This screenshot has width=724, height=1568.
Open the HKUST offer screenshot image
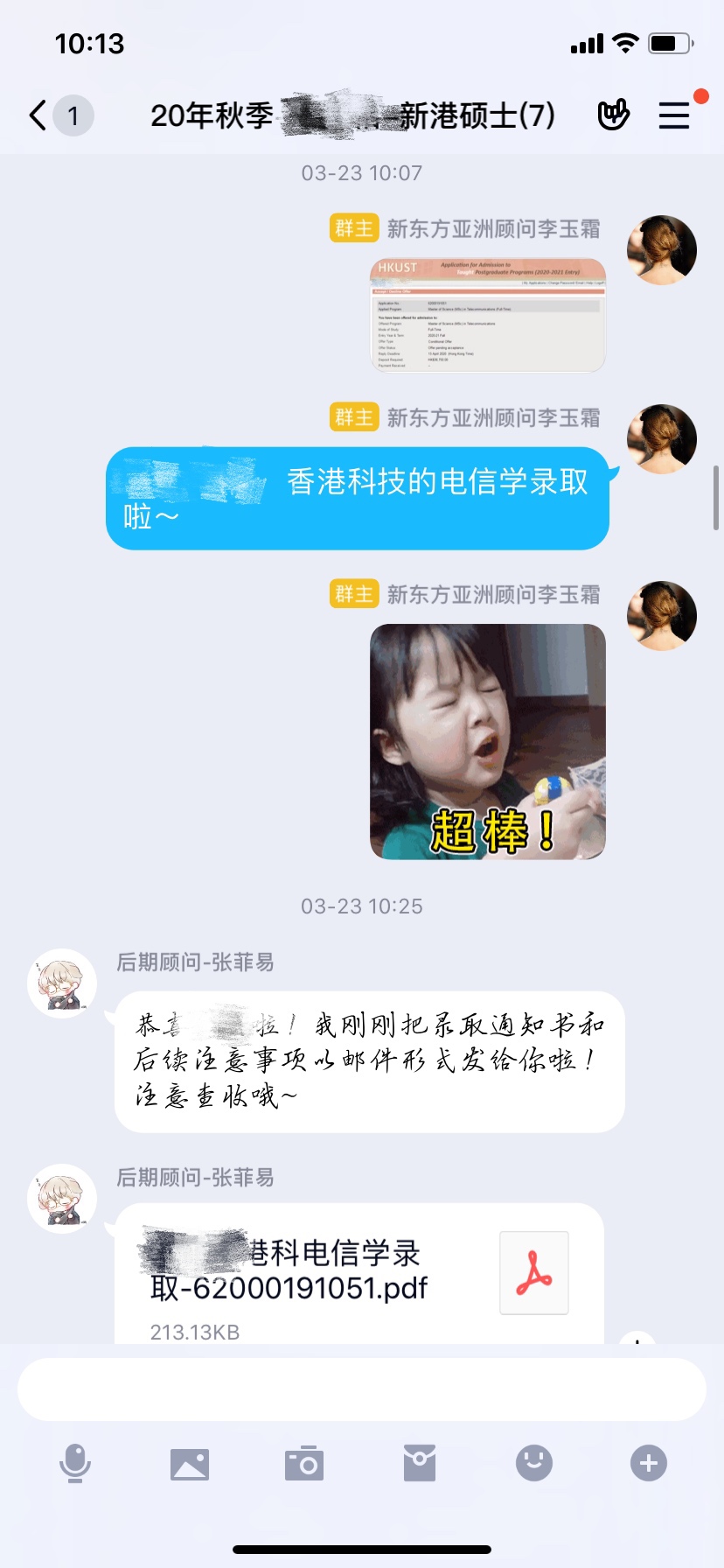(488, 315)
